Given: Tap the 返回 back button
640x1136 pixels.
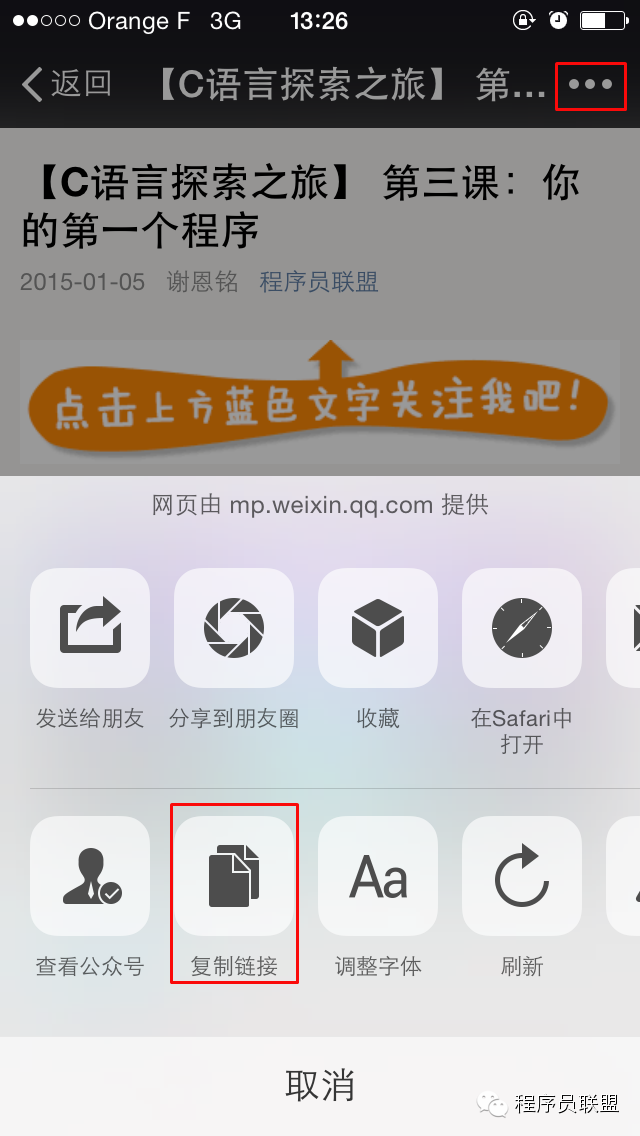Looking at the screenshot, I should point(66,85).
